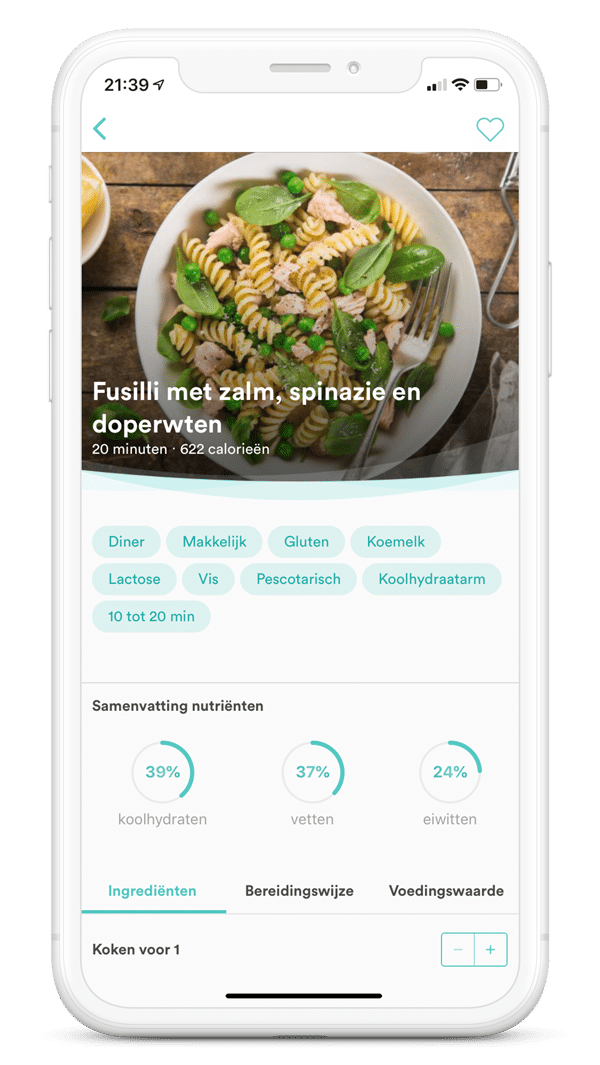
Task: Increase servings with the plus button
Action: coord(490,949)
